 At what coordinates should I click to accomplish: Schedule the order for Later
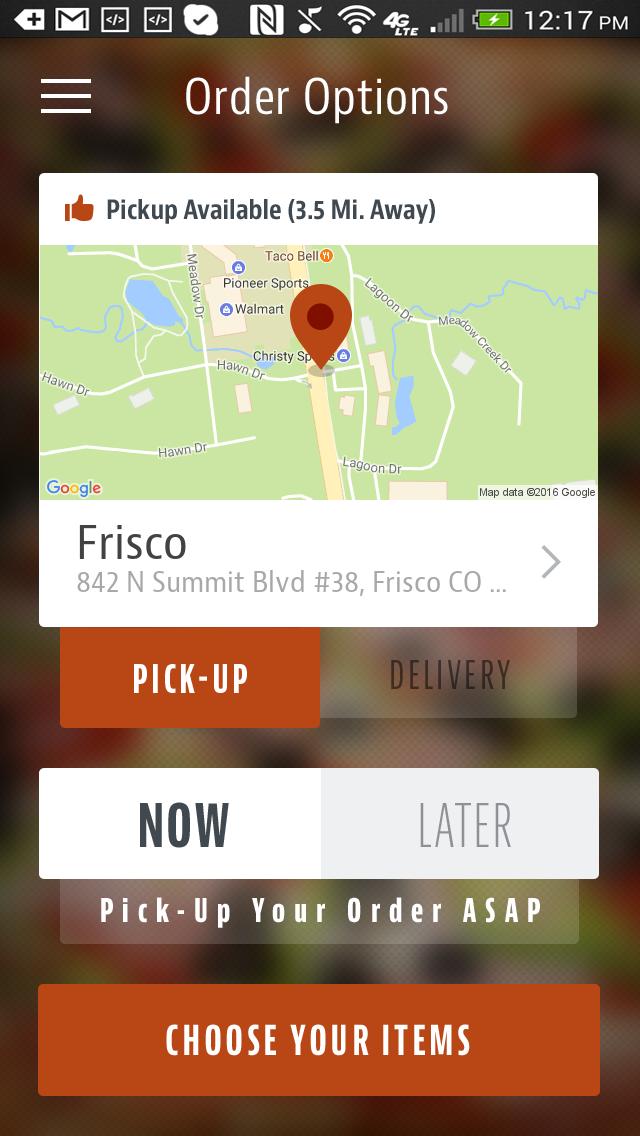pyautogui.click(x=462, y=825)
